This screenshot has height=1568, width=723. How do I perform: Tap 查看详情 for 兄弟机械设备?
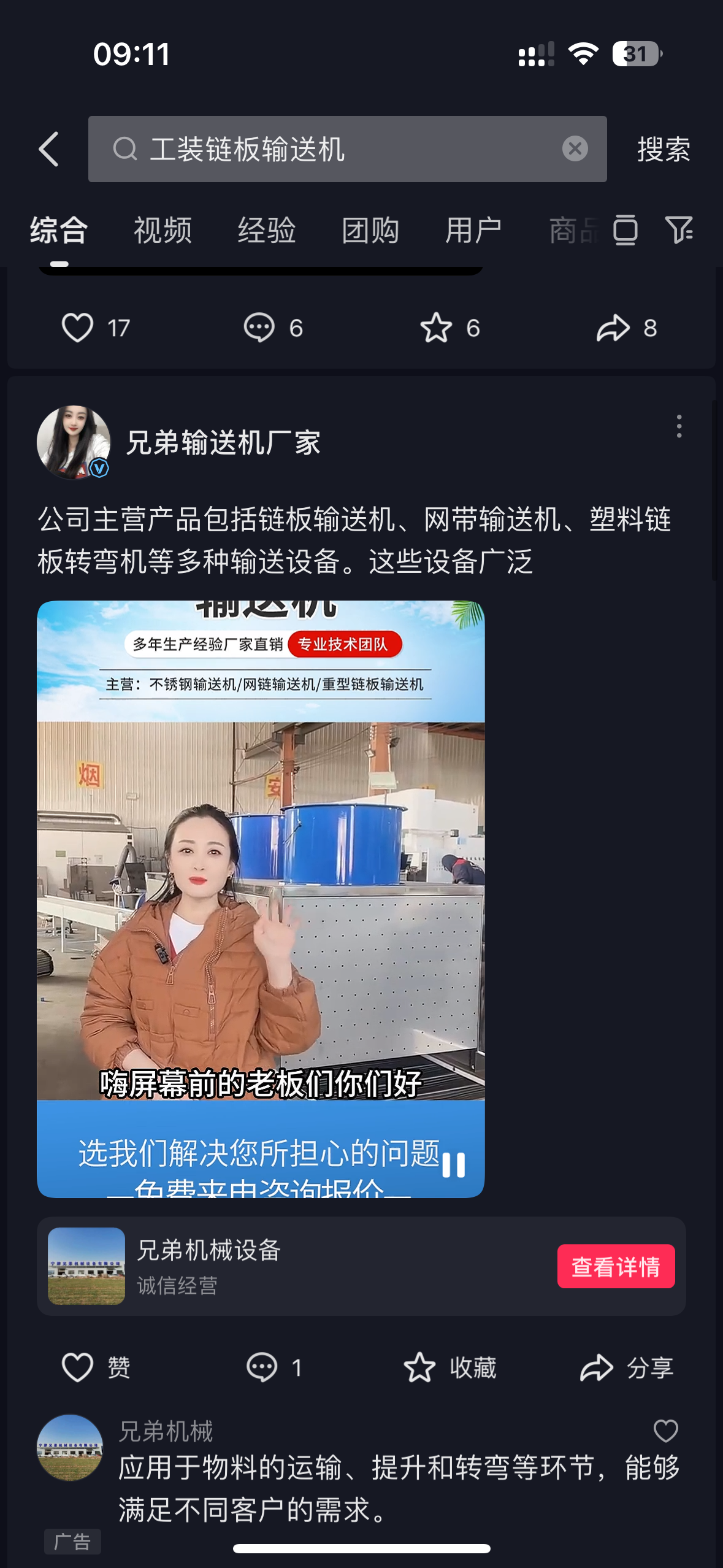616,1266
